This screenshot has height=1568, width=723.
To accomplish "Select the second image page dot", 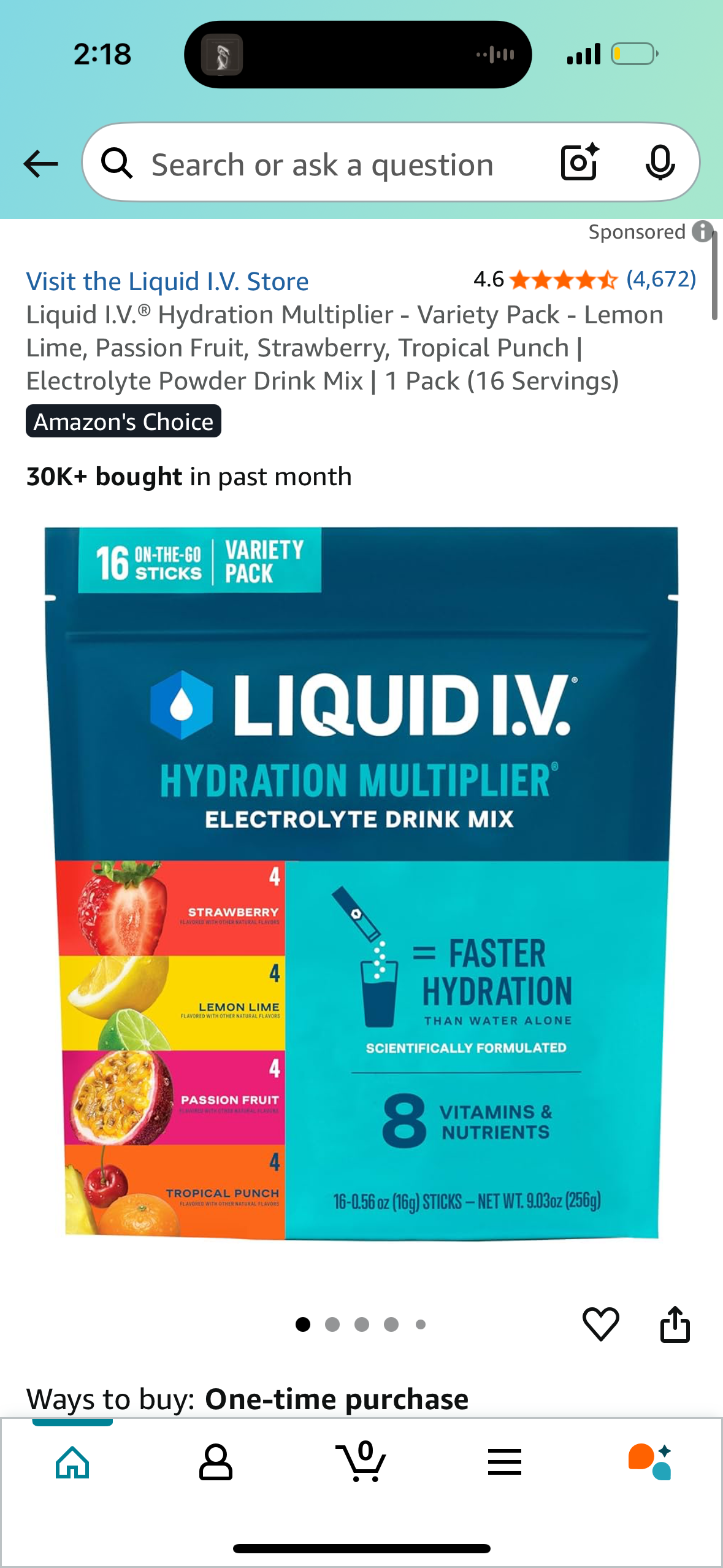I will click(x=332, y=1324).
